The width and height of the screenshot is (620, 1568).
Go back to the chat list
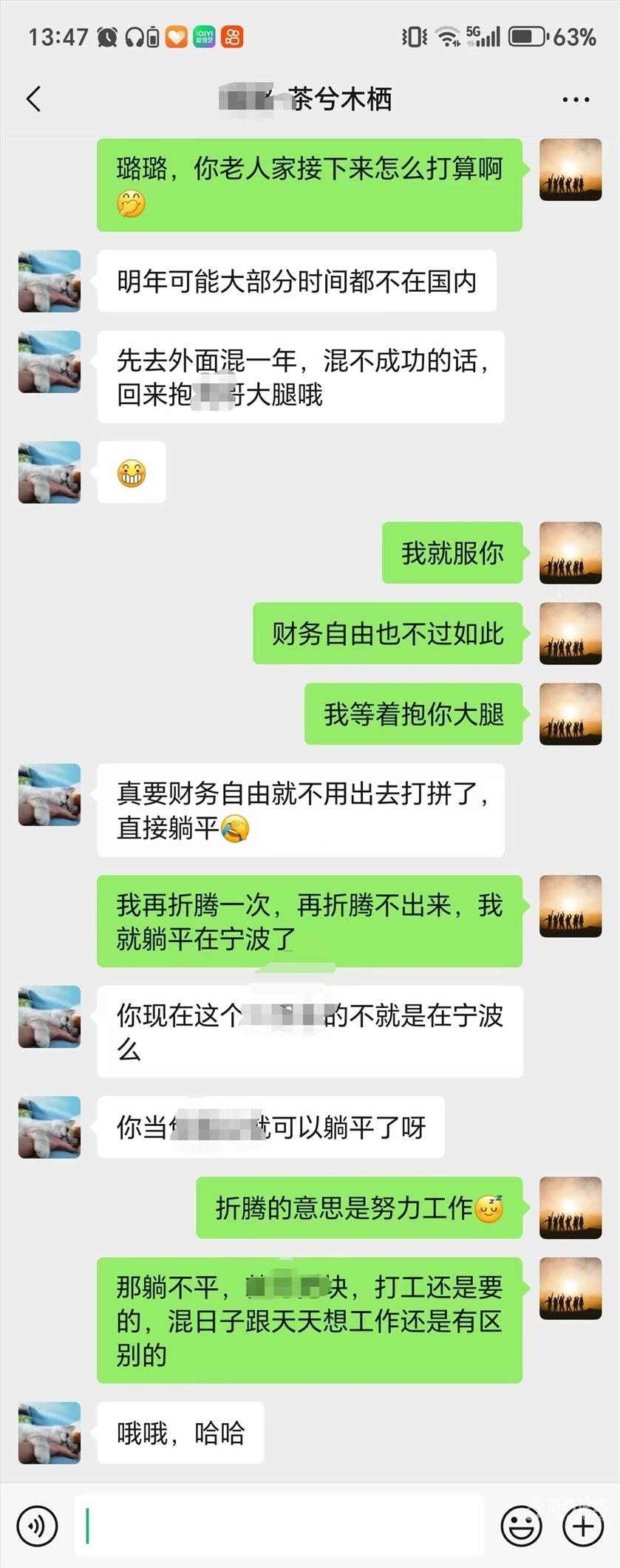click(34, 99)
